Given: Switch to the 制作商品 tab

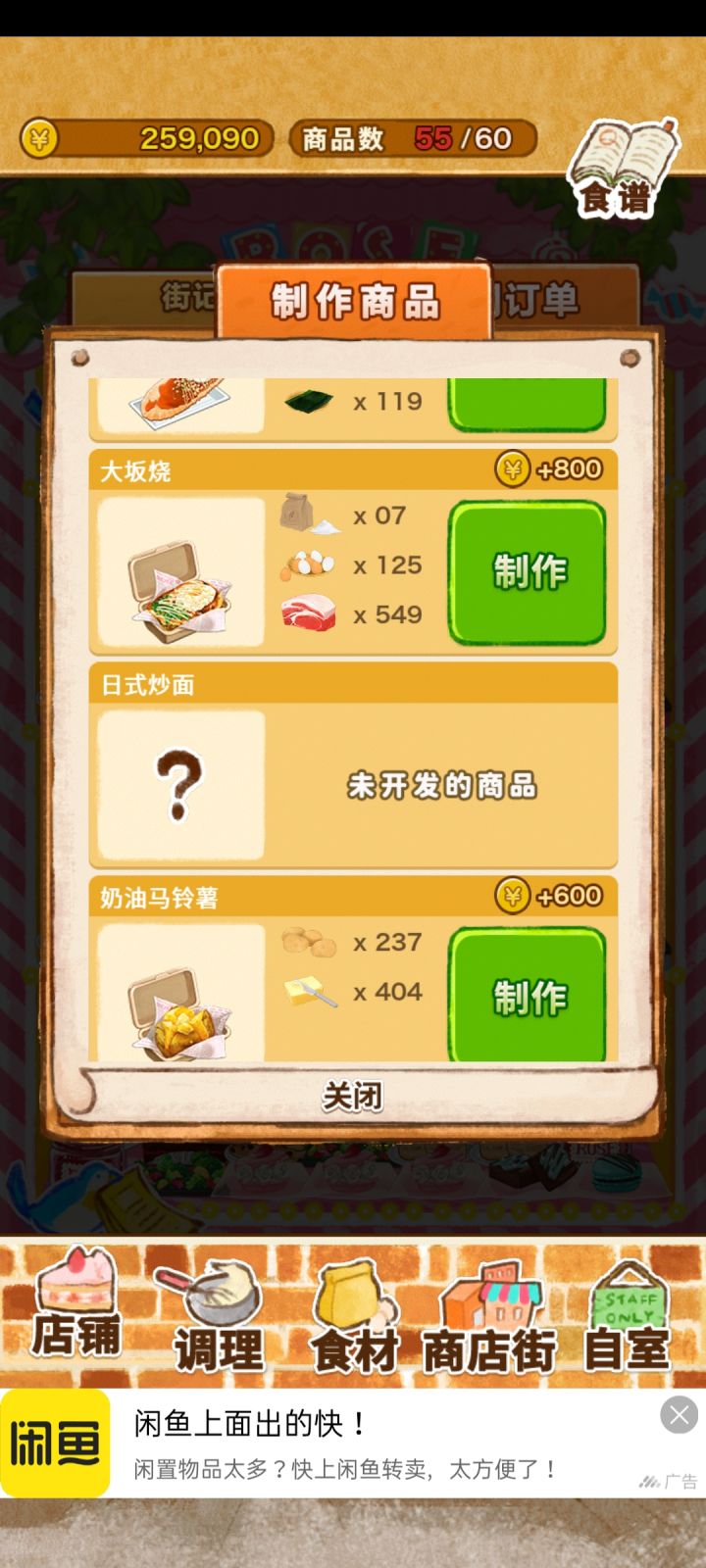Looking at the screenshot, I should tap(351, 300).
